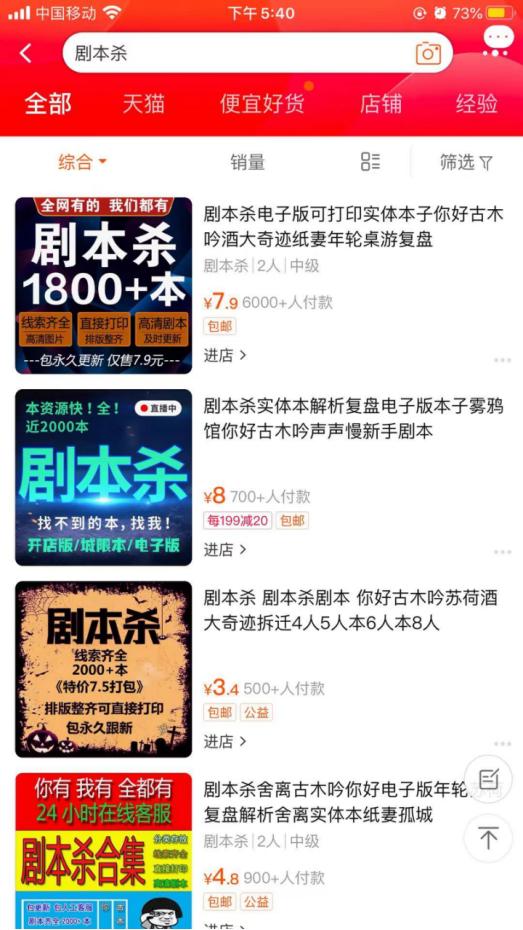Image resolution: width=523 pixels, height=930 pixels.
Task: Open the more-options bubble icon
Action: click(x=498, y=42)
